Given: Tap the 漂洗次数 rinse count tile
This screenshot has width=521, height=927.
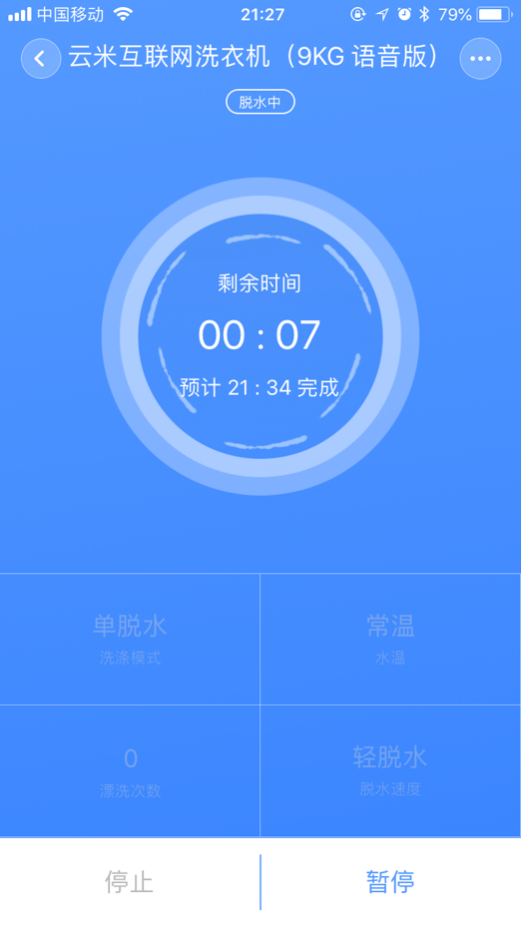Looking at the screenshot, I should click(x=130, y=771).
